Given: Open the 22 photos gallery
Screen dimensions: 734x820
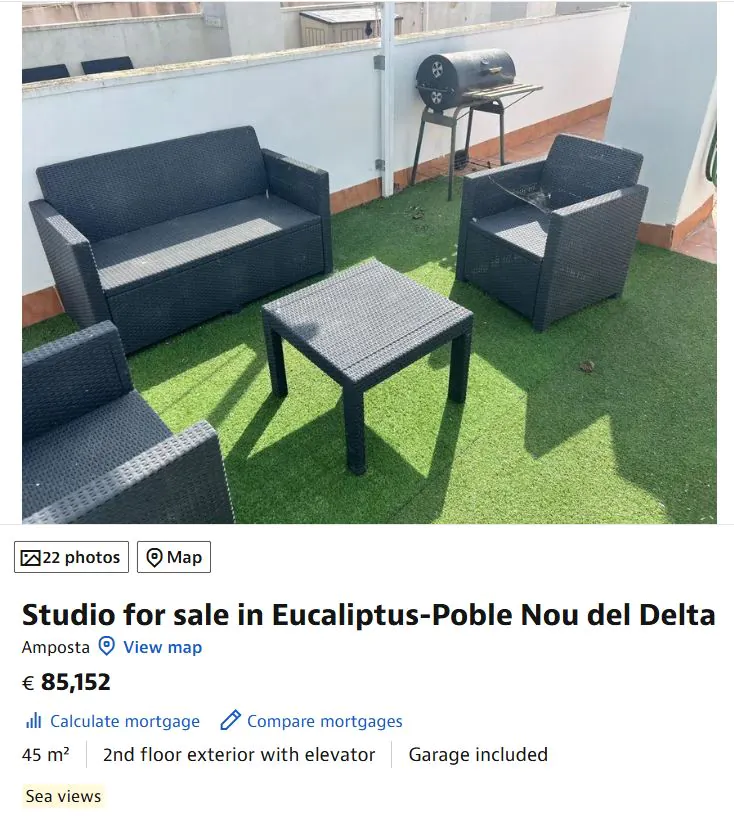Looking at the screenshot, I should 71,558.
